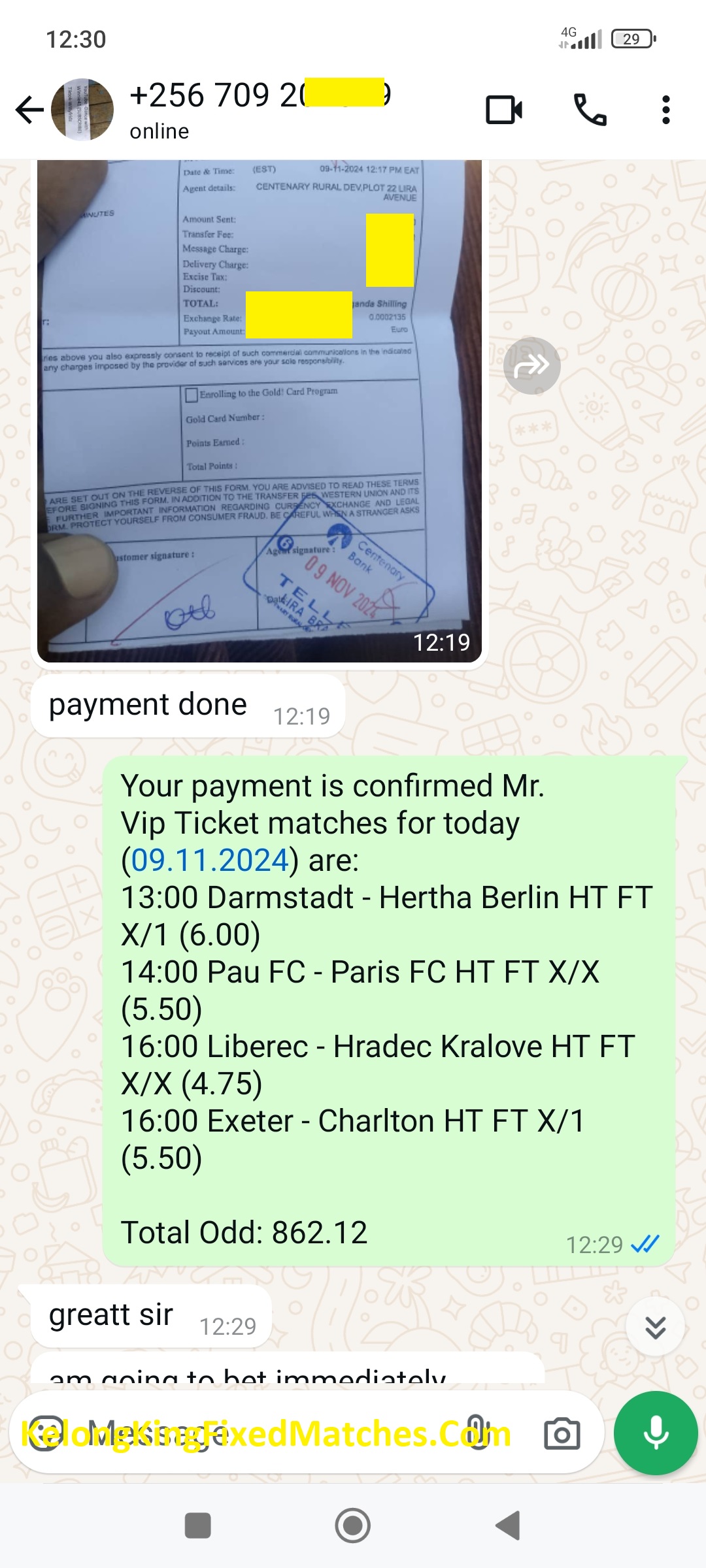Screen dimensions: 706x1568
Task: Jump to the latest messages
Action: (x=655, y=1327)
